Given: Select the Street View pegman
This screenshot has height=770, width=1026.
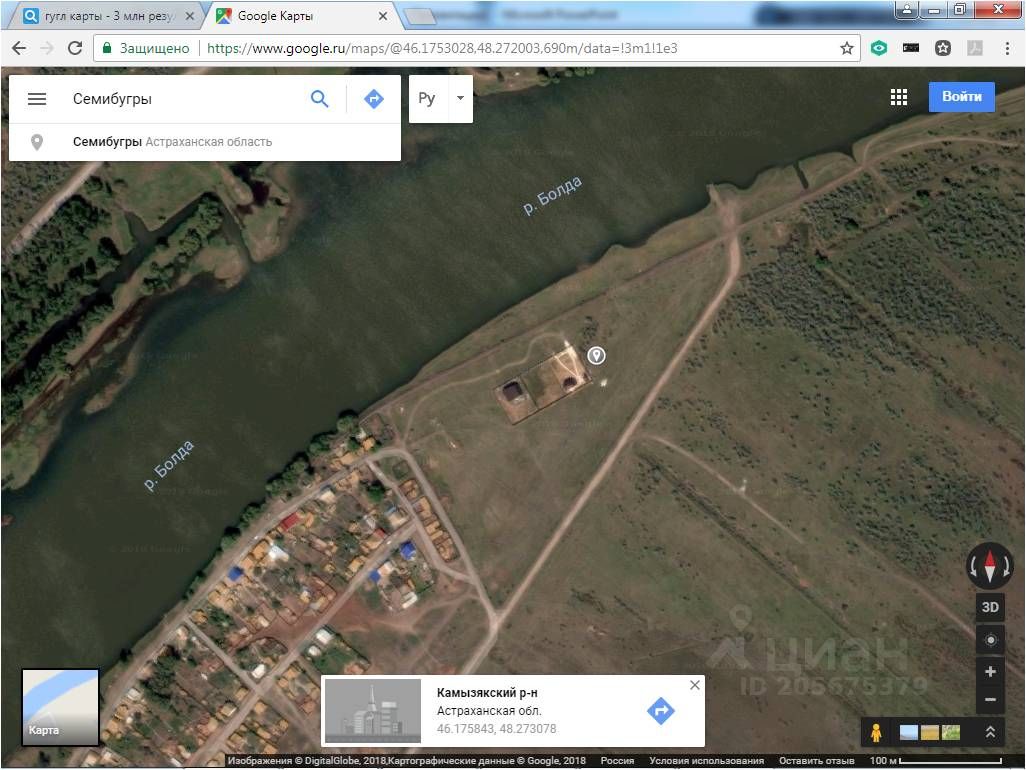Looking at the screenshot, I should (876, 733).
